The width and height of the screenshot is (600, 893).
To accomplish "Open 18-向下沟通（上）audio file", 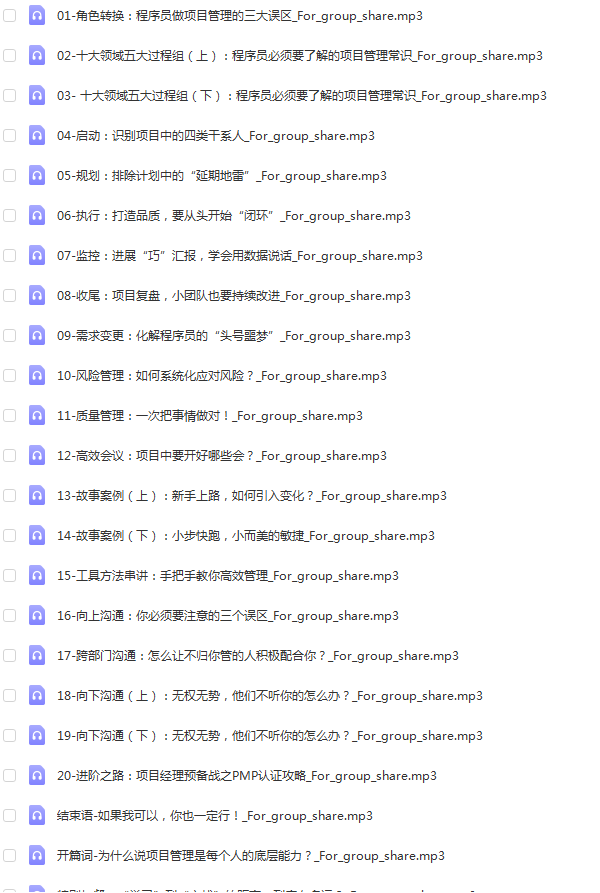I will (x=270, y=696).
